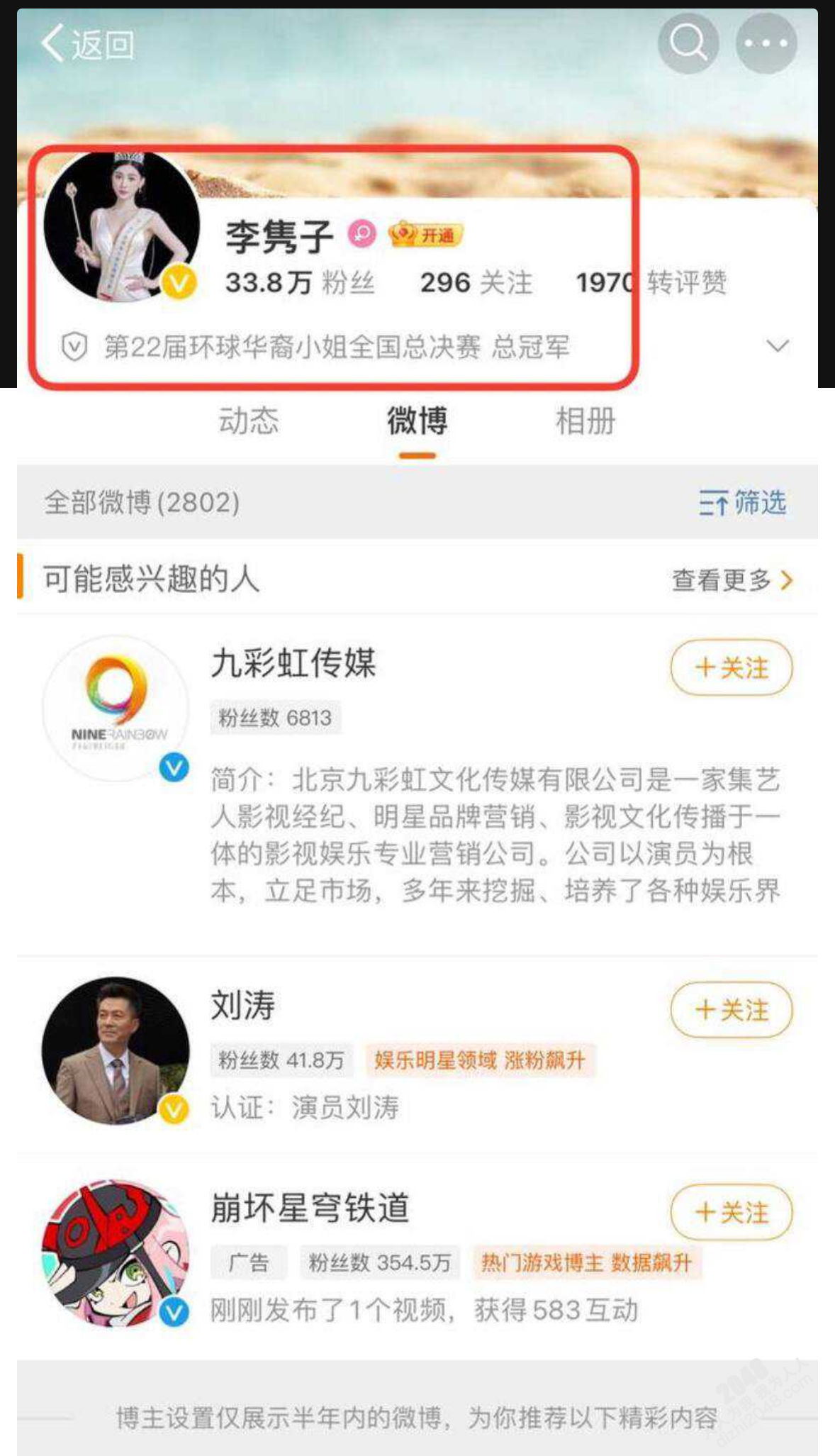The image size is (835, 1456).
Task: Tap the 开通 VIP membership badge
Action: coord(426,234)
